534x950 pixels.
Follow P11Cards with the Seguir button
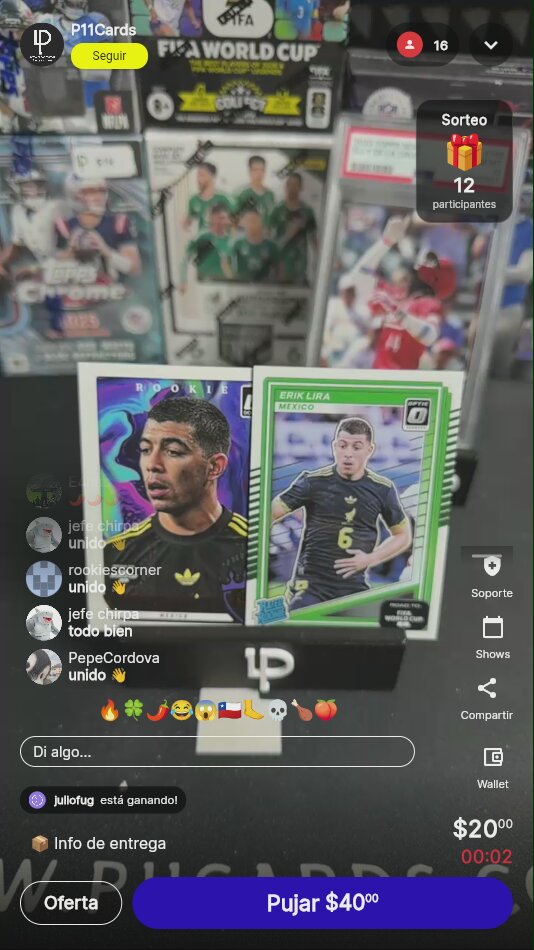coord(109,56)
